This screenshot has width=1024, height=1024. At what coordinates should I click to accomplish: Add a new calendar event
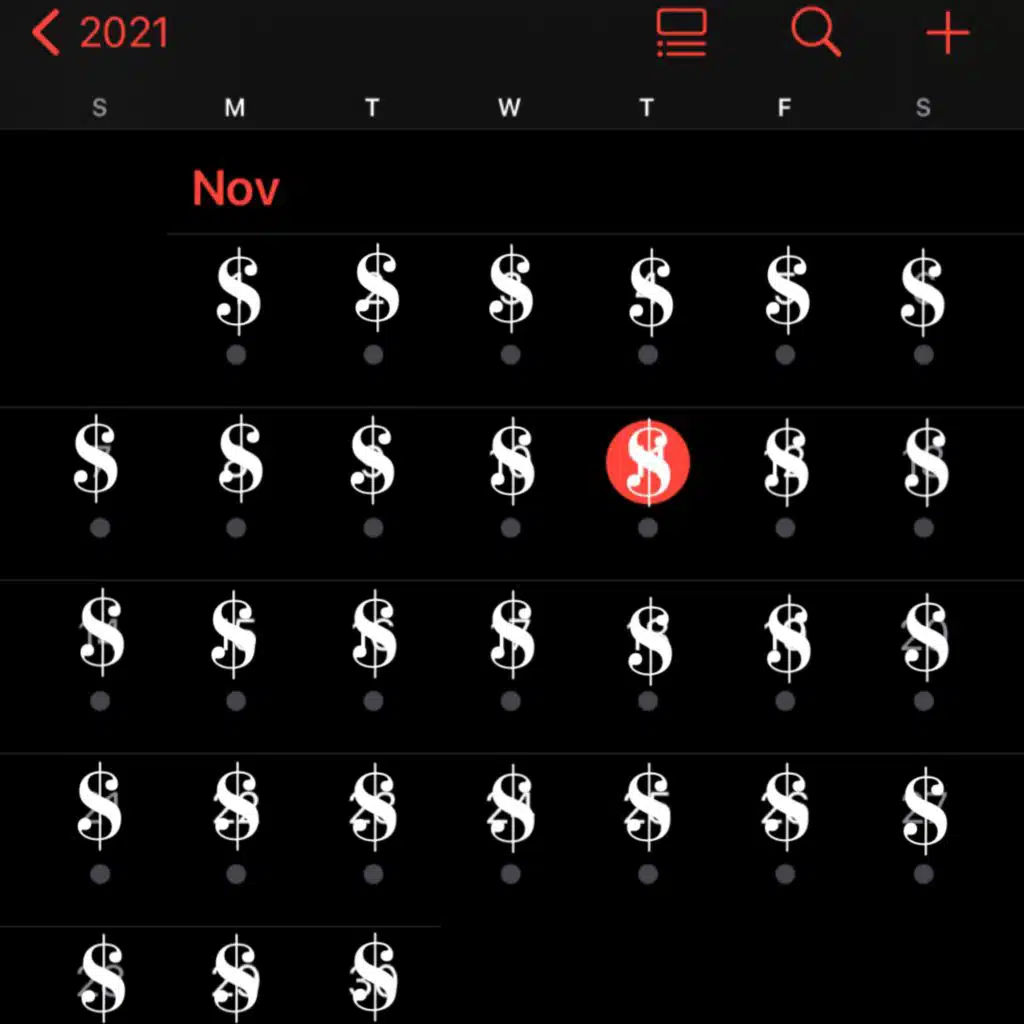point(947,34)
